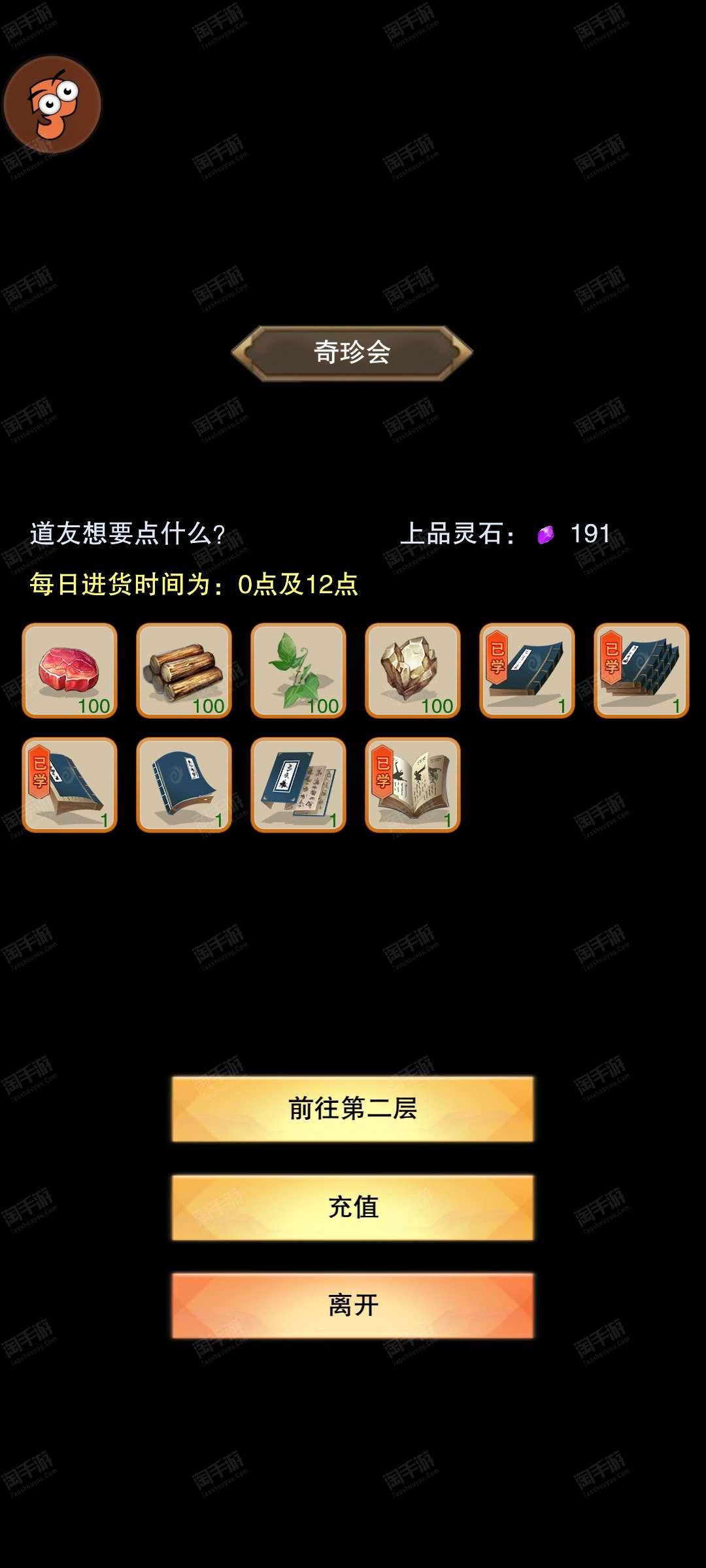Leave the shop via 离开

coord(353,1305)
